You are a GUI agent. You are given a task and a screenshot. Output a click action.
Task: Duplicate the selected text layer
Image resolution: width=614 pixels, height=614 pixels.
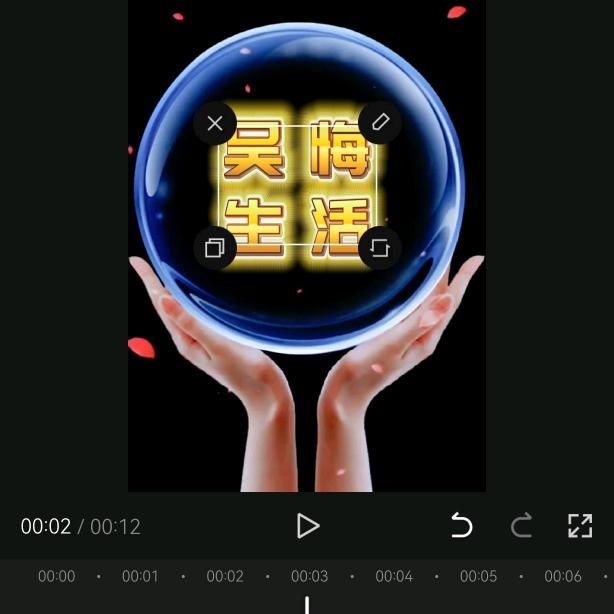(x=215, y=248)
